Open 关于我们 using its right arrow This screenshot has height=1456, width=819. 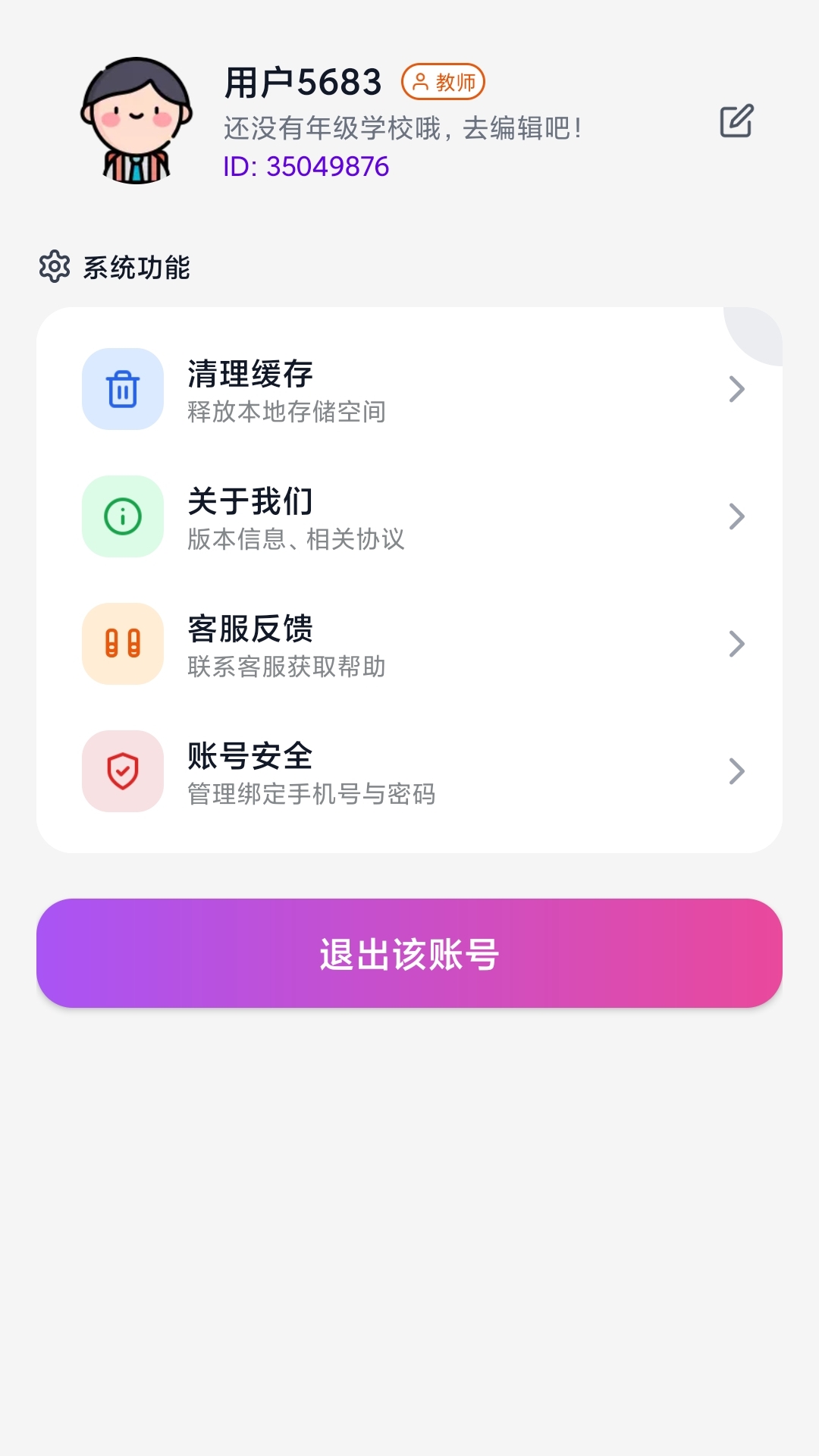(x=736, y=516)
